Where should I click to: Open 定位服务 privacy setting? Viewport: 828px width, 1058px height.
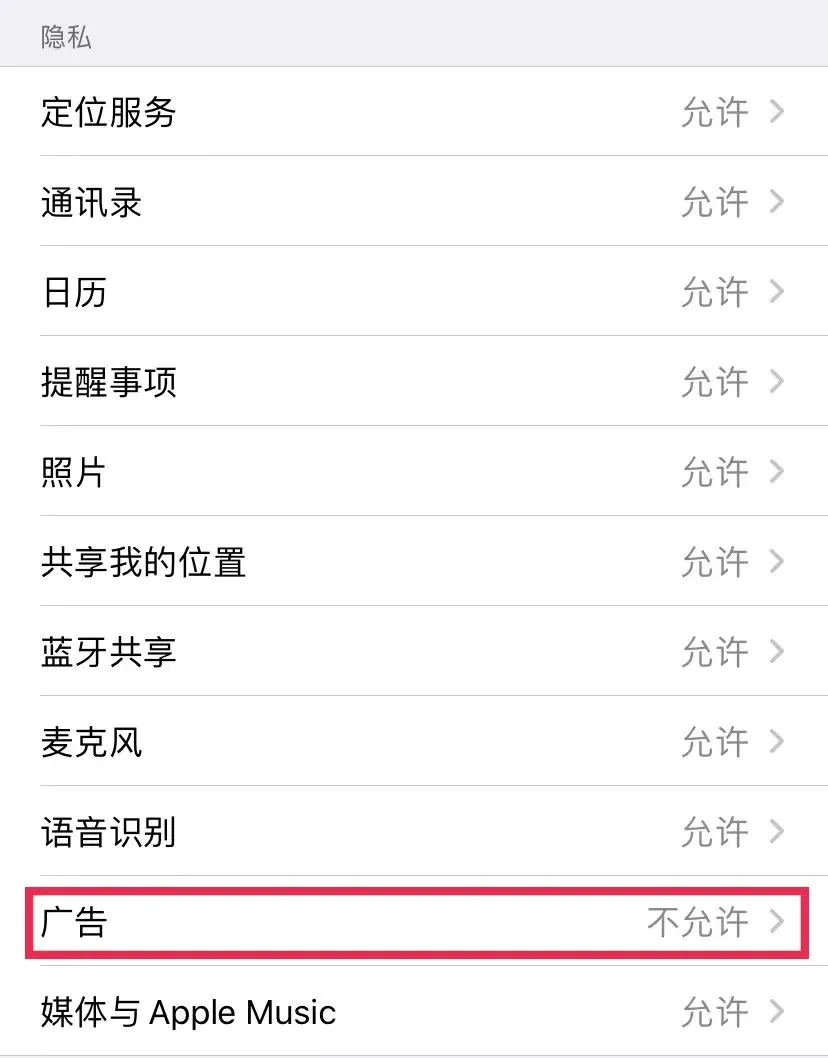point(414,112)
